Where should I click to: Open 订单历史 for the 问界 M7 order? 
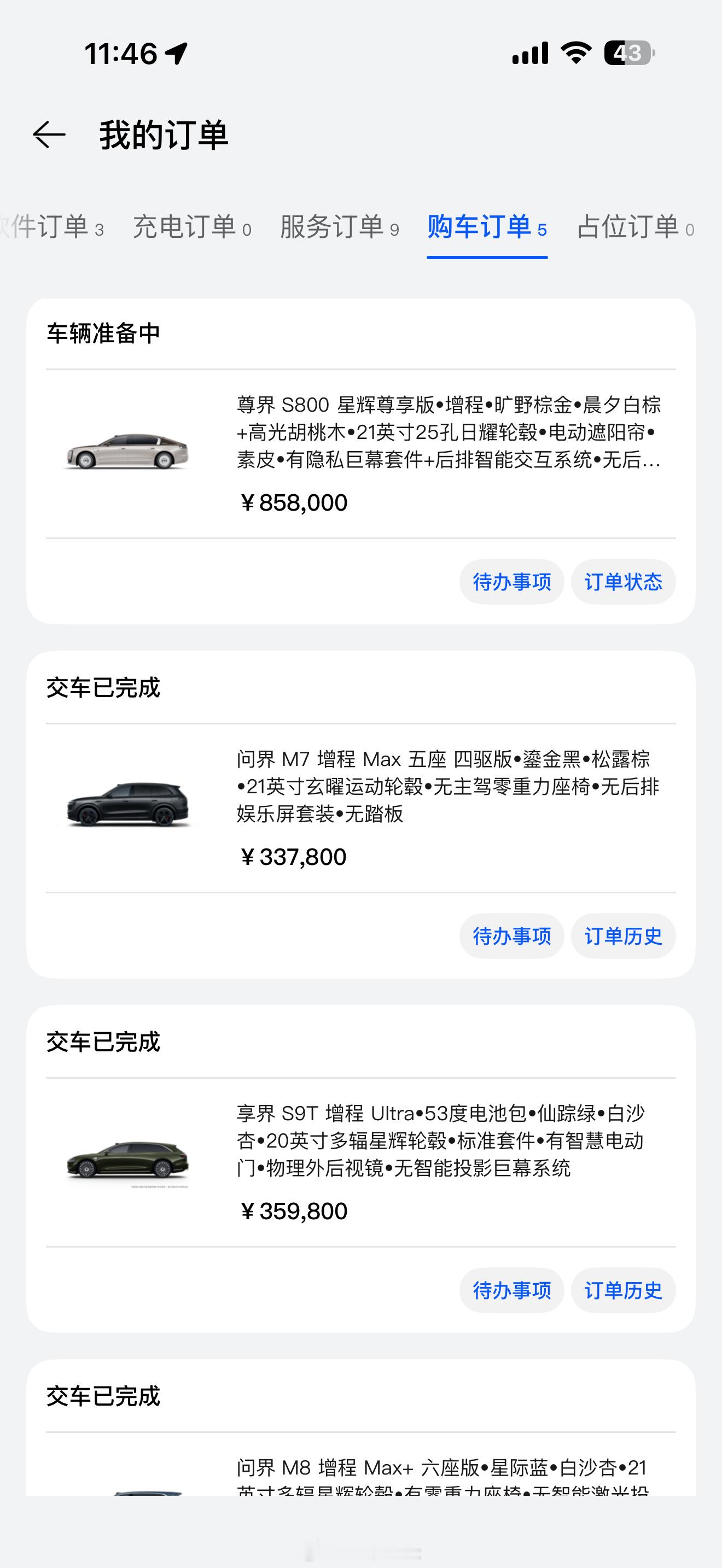tap(623, 937)
